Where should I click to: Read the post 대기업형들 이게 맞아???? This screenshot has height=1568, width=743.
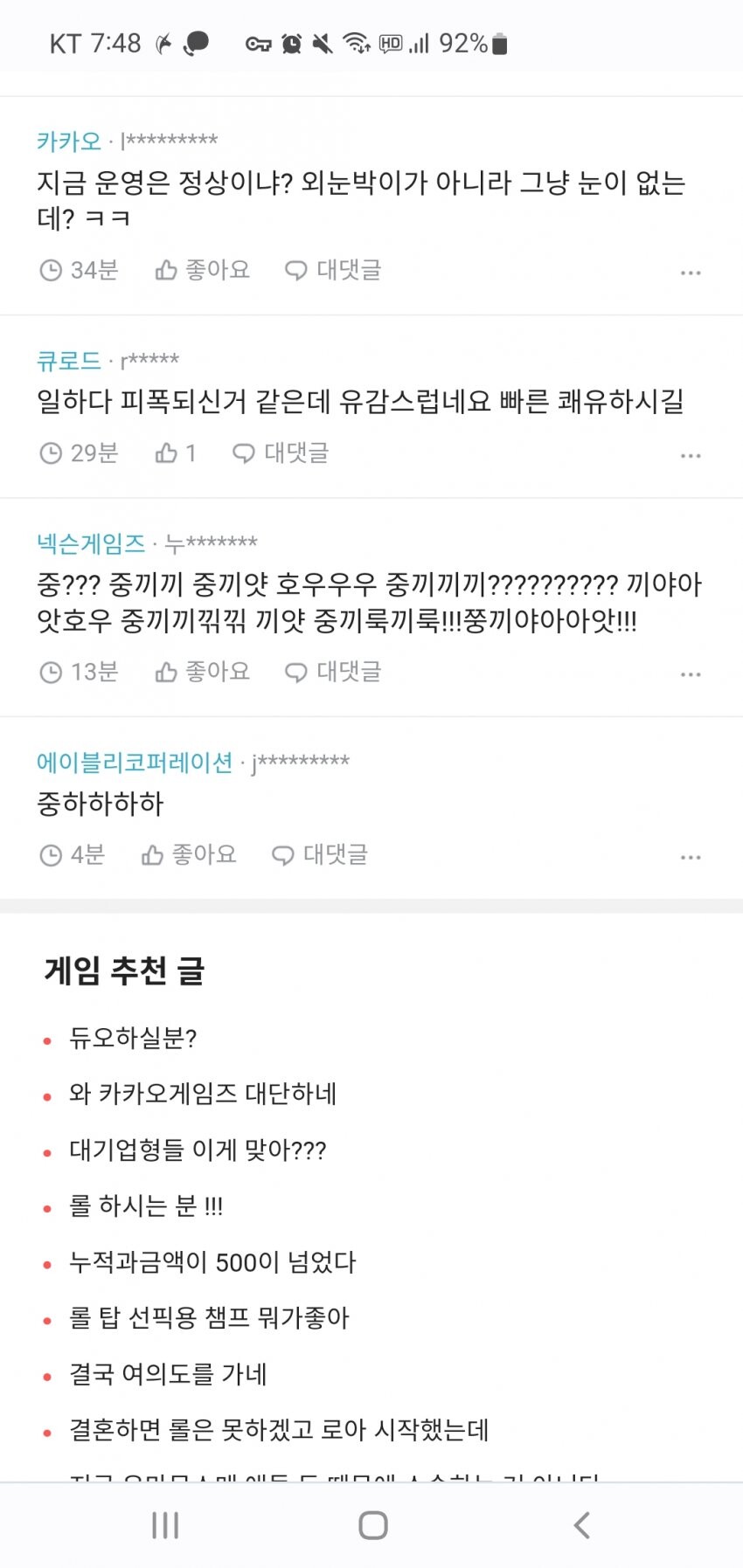(x=198, y=1150)
